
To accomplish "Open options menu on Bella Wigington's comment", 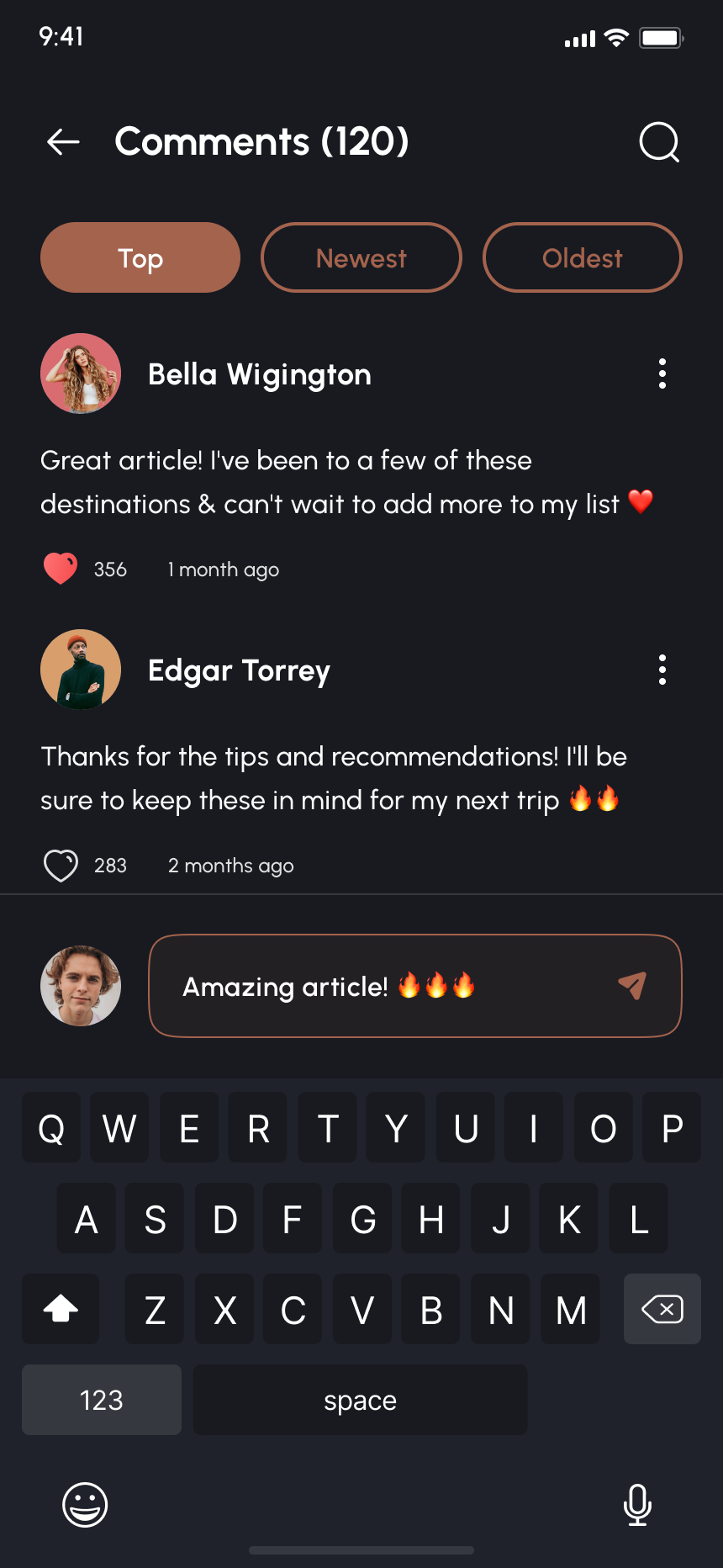I will pyautogui.click(x=662, y=373).
